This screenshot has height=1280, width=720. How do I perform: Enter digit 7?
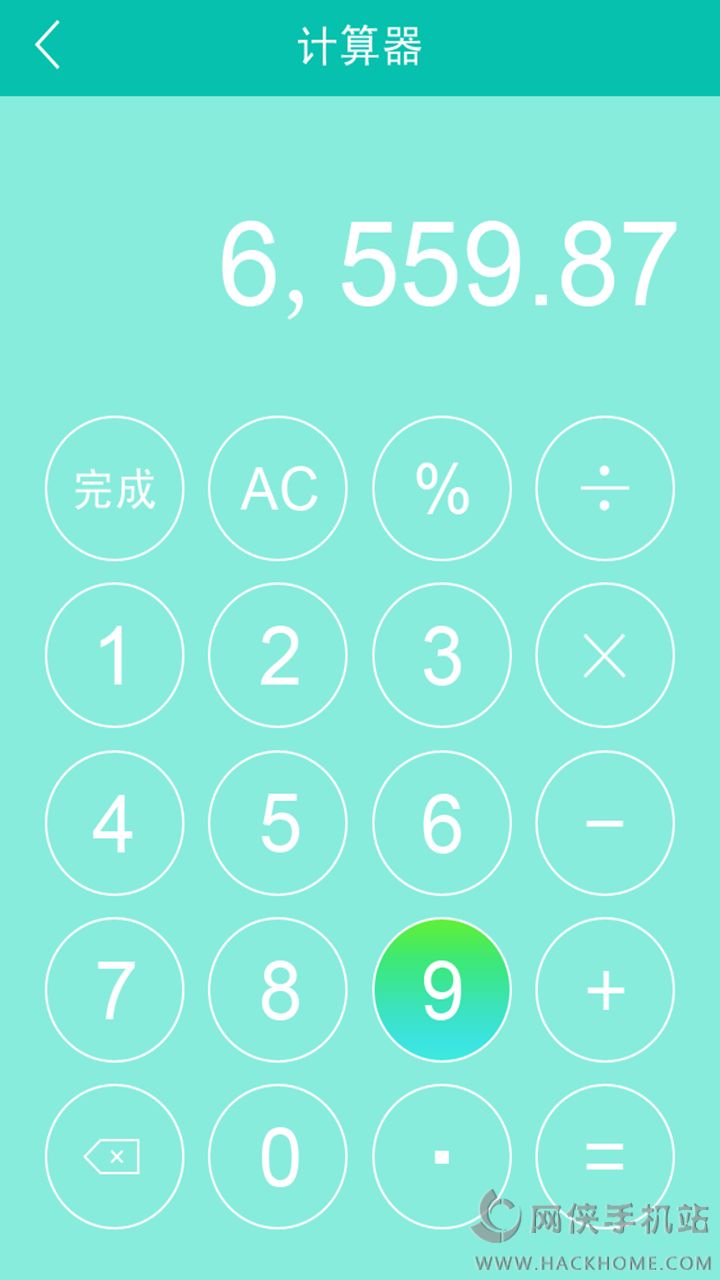[115, 990]
